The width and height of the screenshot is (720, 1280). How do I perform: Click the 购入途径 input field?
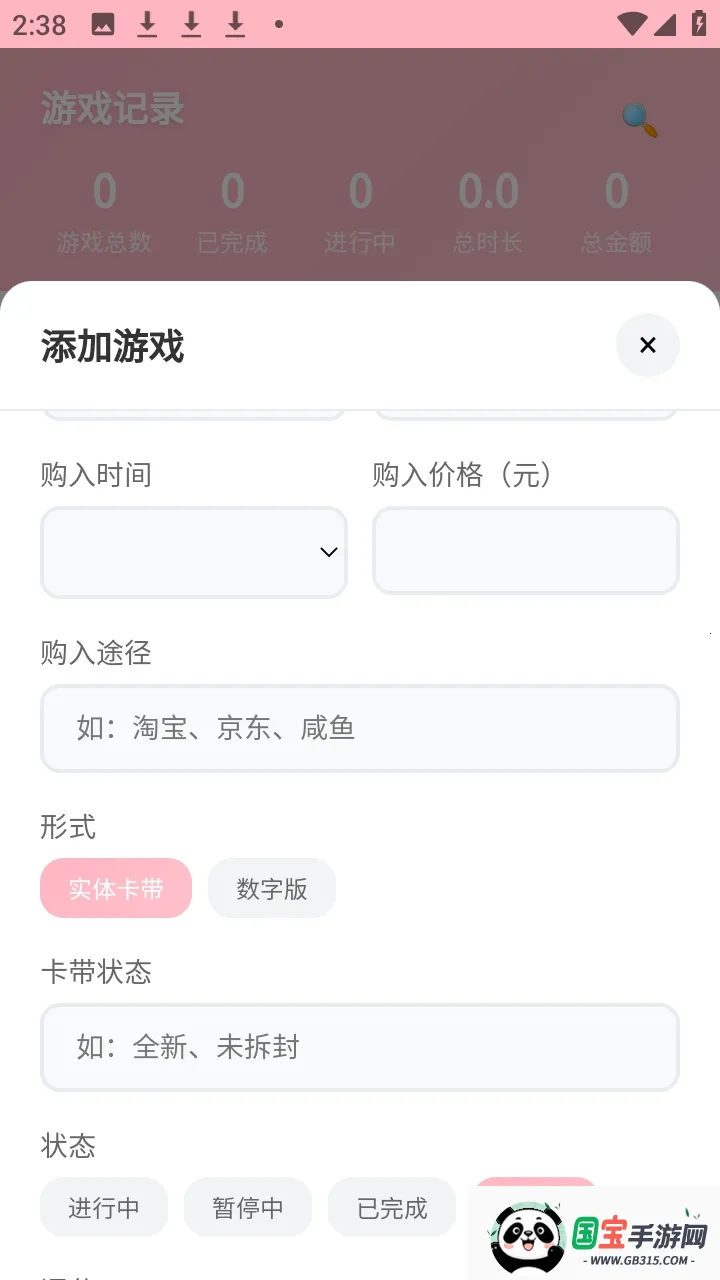coord(360,729)
